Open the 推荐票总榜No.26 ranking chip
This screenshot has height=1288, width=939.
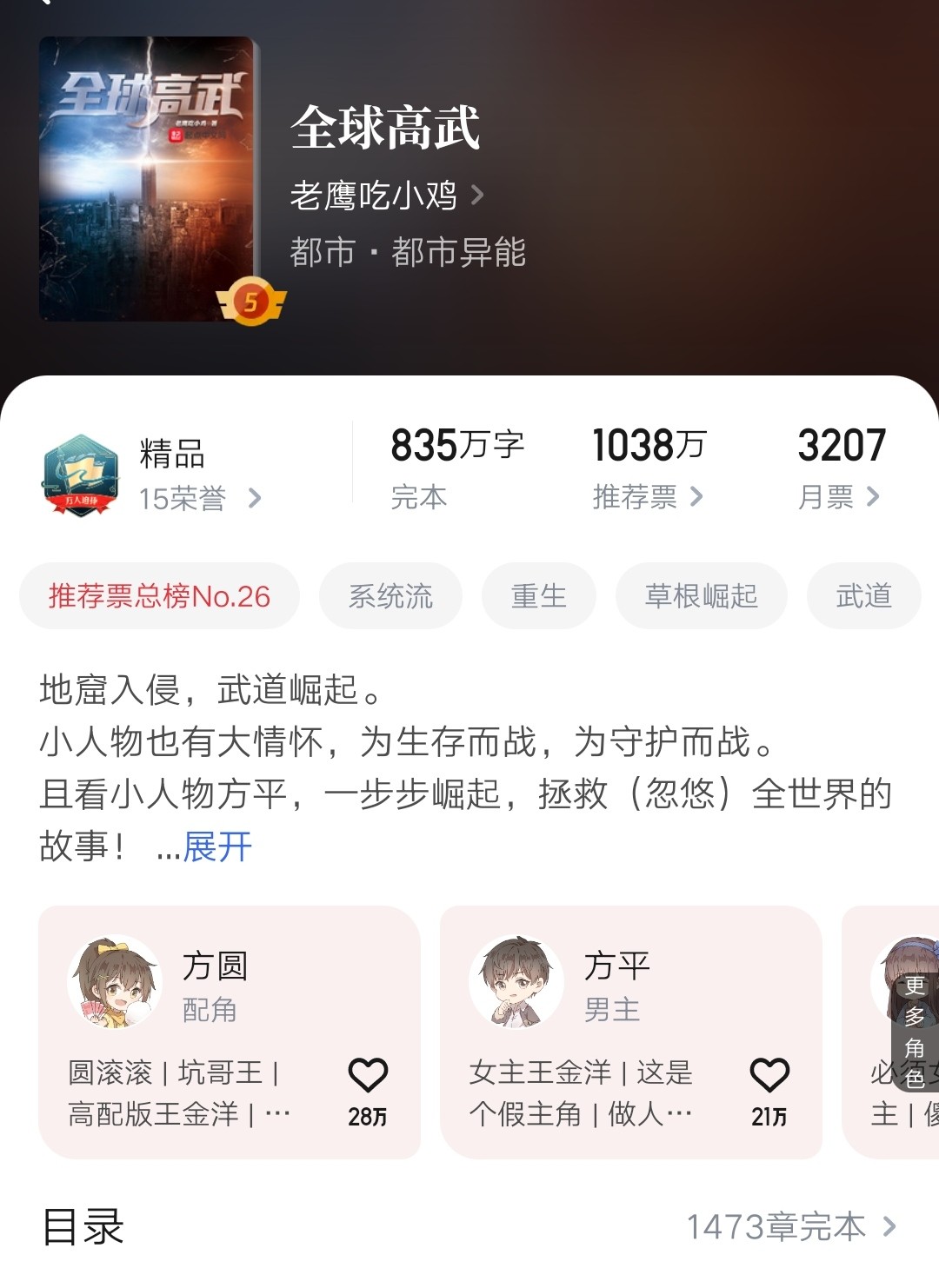pos(159,596)
